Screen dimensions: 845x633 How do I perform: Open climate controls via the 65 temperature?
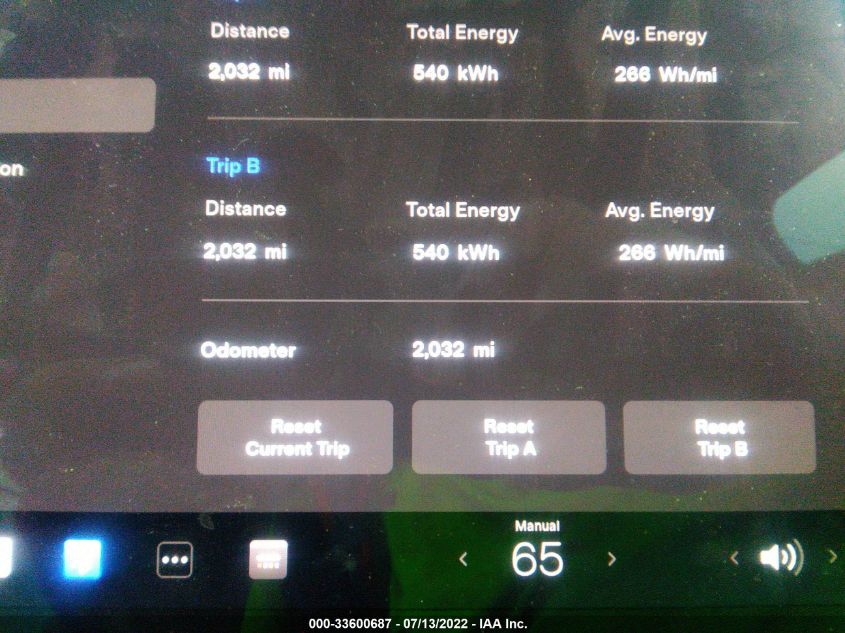[537, 558]
